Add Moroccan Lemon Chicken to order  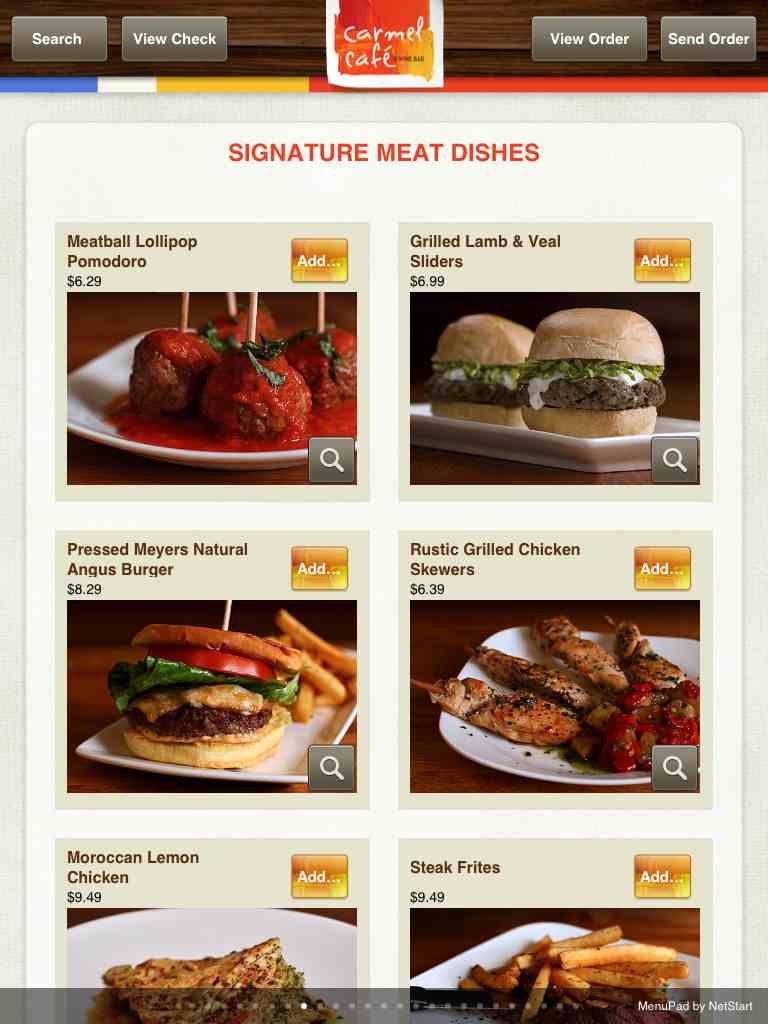click(320, 877)
